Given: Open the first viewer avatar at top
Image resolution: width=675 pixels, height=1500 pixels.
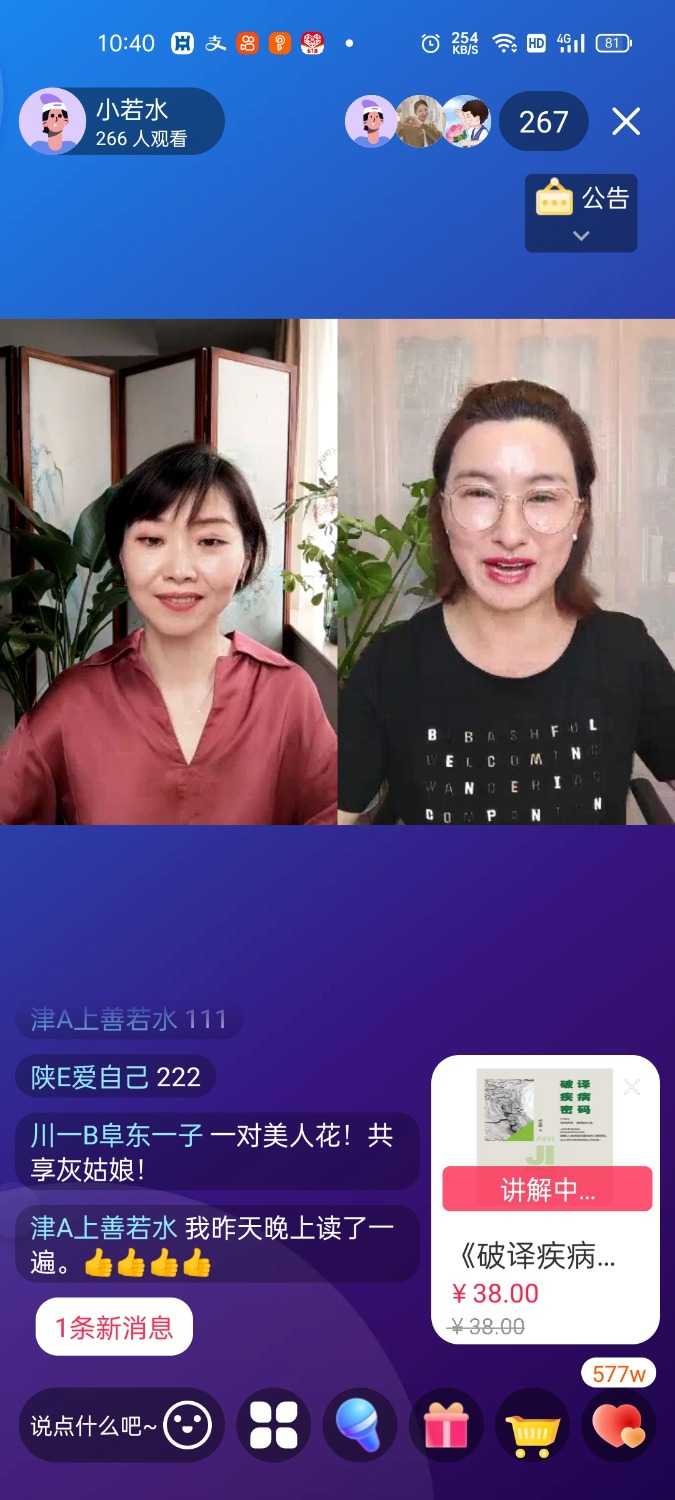Looking at the screenshot, I should coord(370,122).
